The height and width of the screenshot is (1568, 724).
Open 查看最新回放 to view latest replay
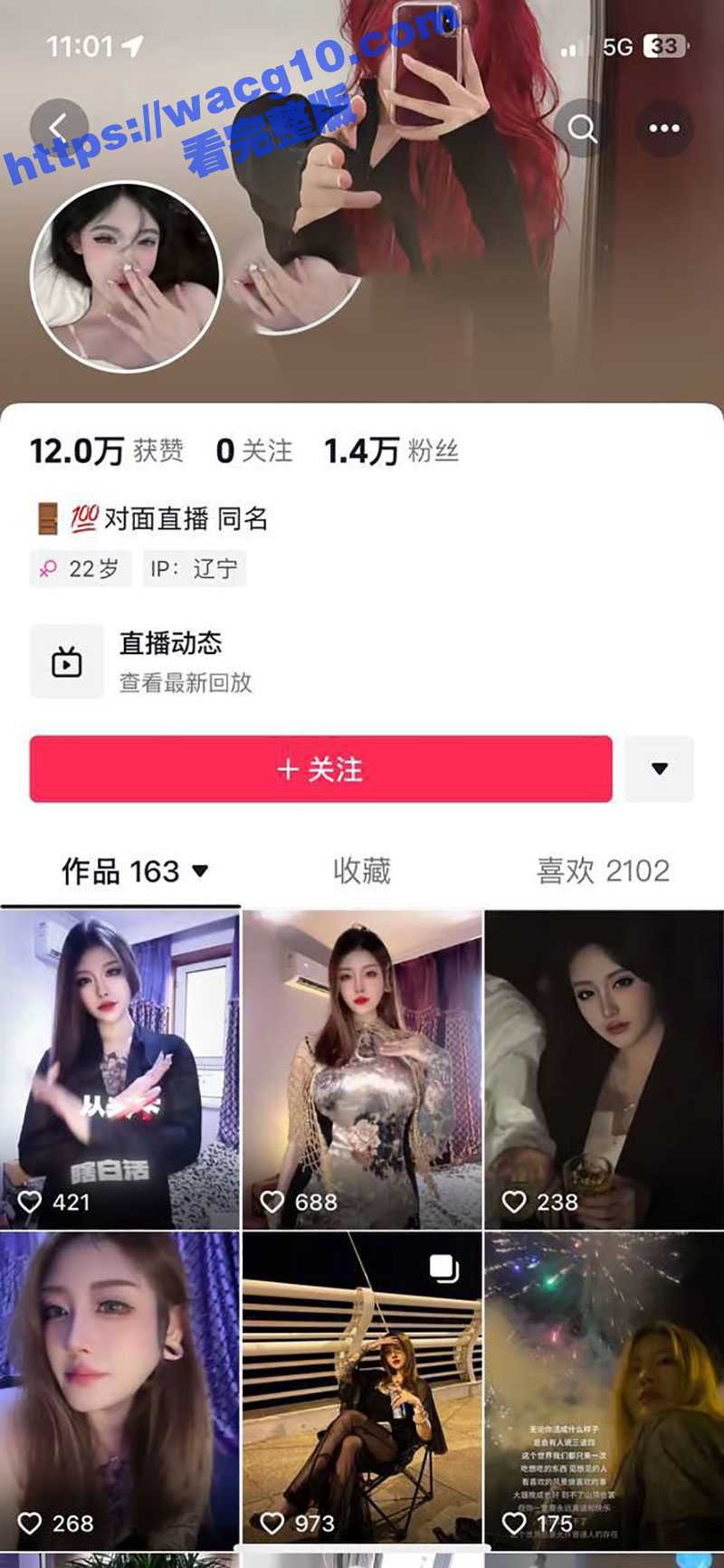pos(184,686)
